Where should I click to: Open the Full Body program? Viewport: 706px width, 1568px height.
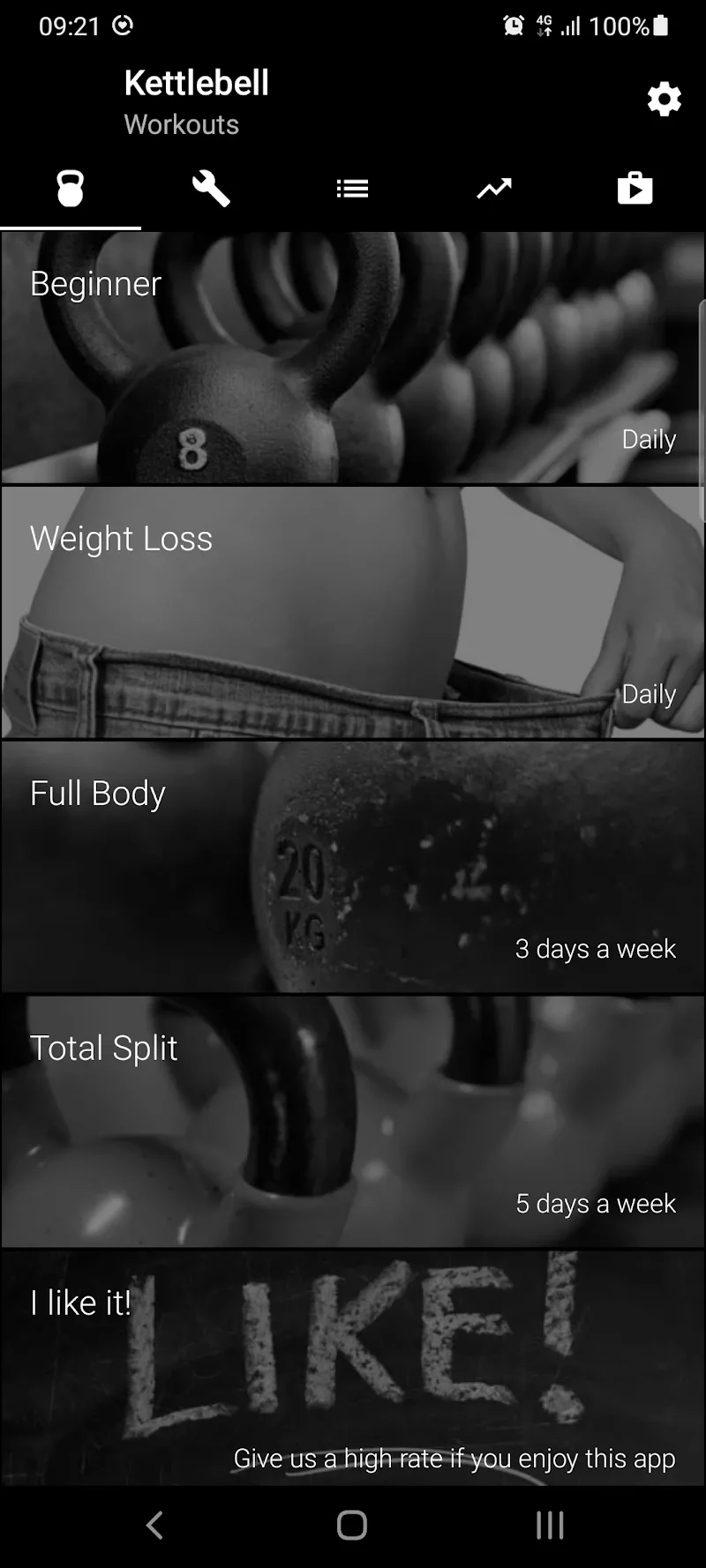353,867
